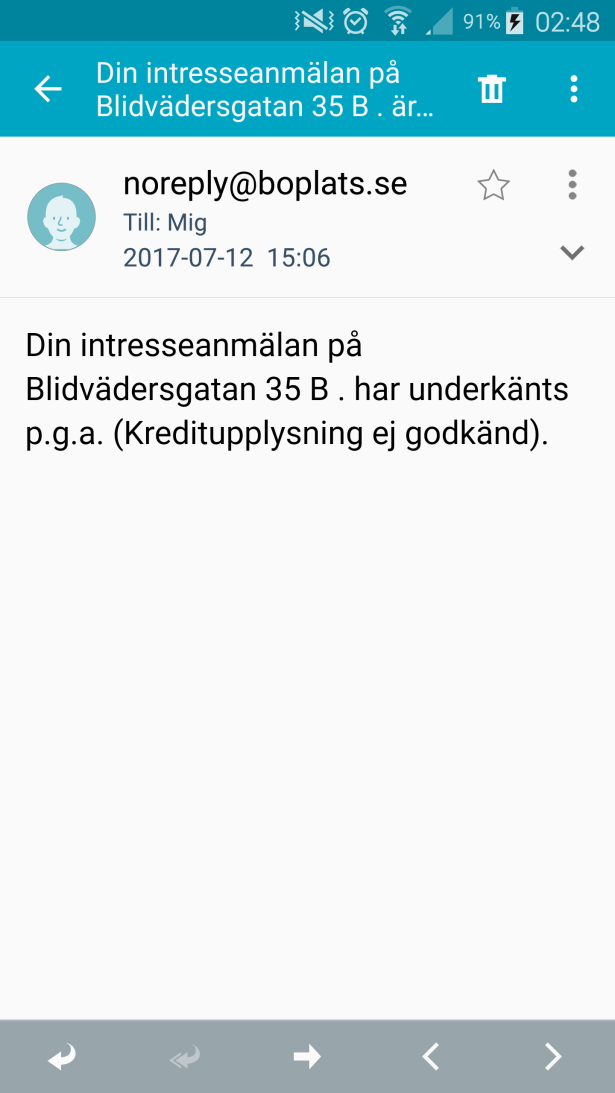This screenshot has width=615, height=1093.
Task: Forward this email with the arrow
Action: click(307, 1056)
